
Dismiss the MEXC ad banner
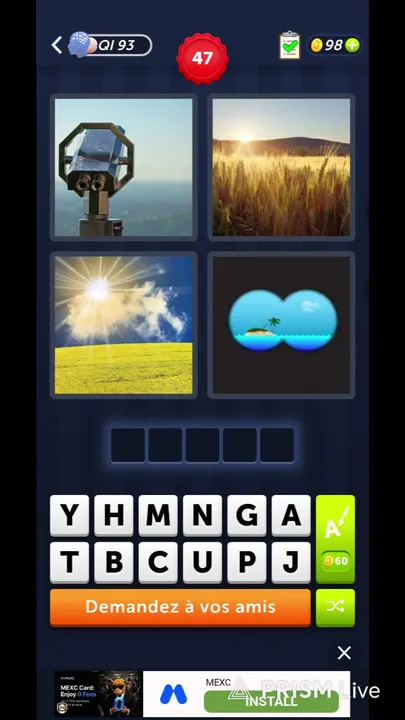[x=344, y=652]
